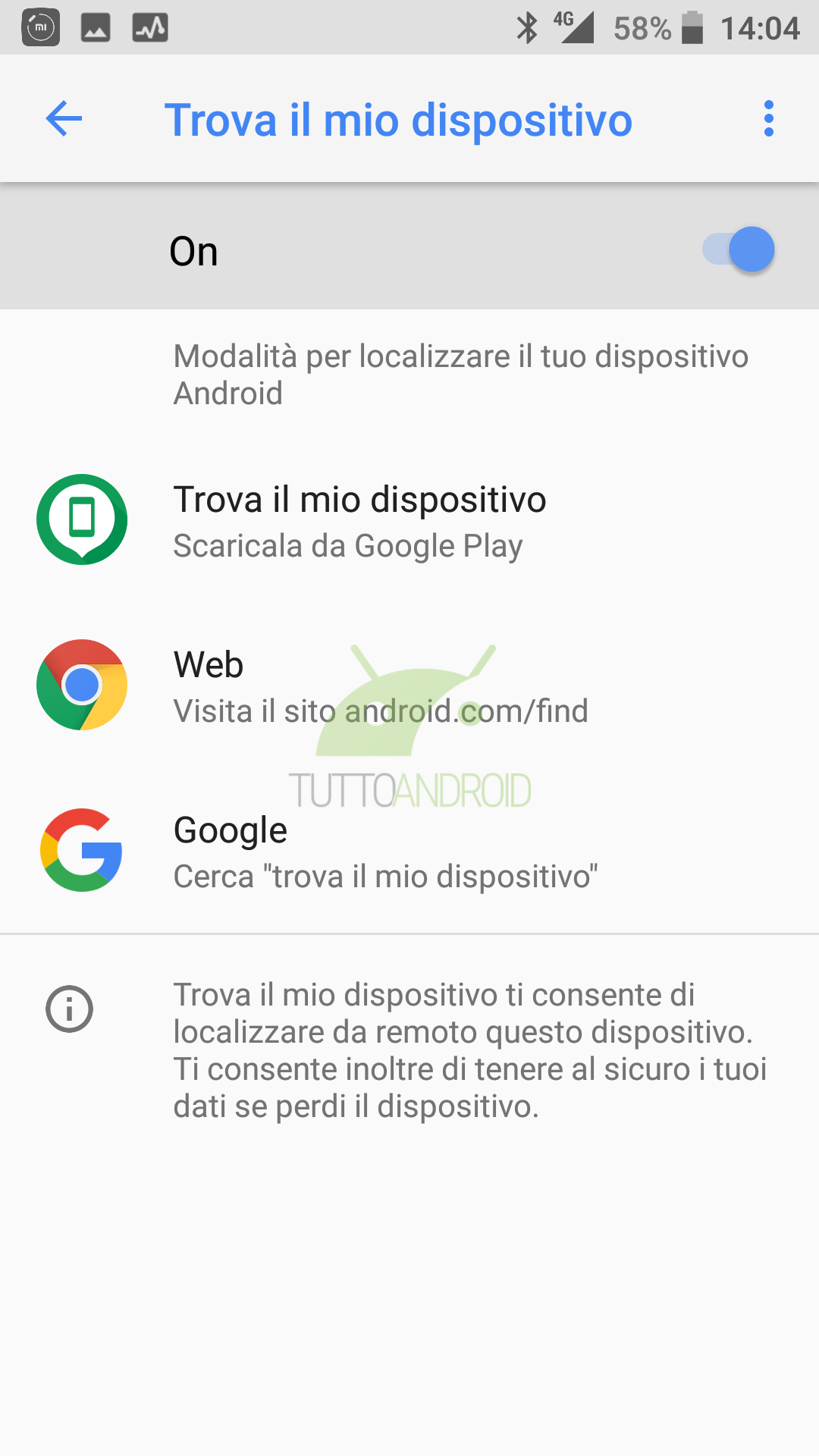
Task: Go back using the arrow icon
Action: click(x=64, y=119)
